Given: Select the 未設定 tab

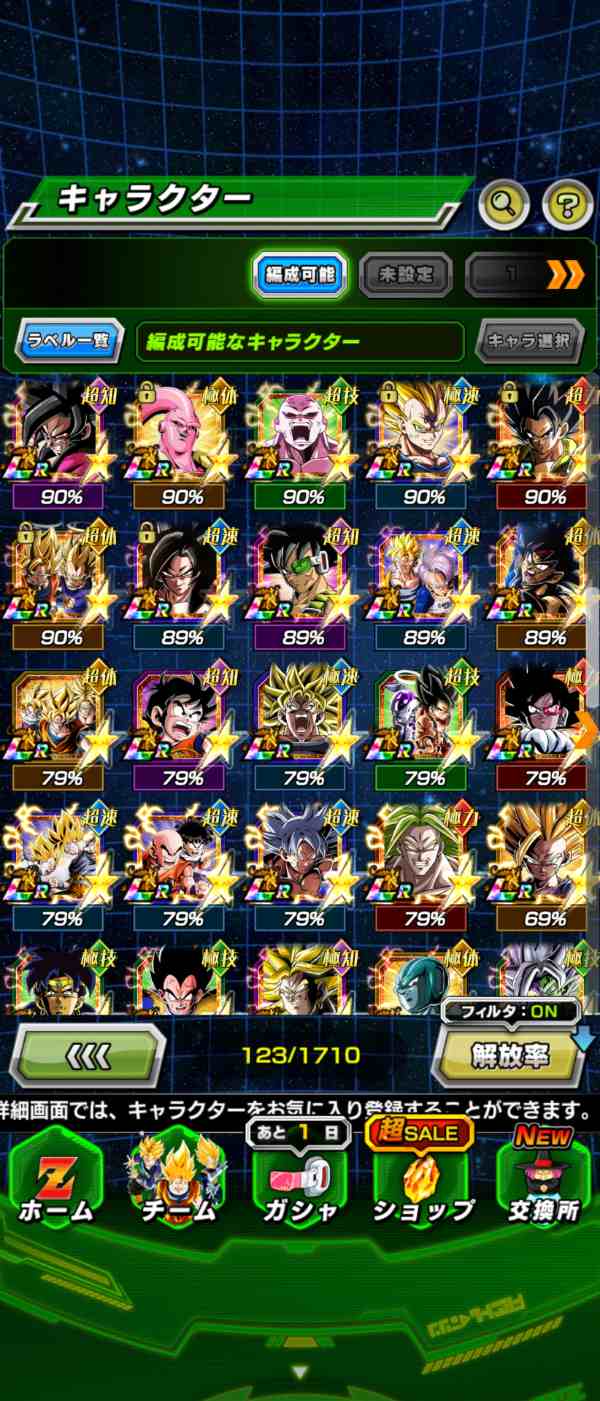Looking at the screenshot, I should point(405,274).
